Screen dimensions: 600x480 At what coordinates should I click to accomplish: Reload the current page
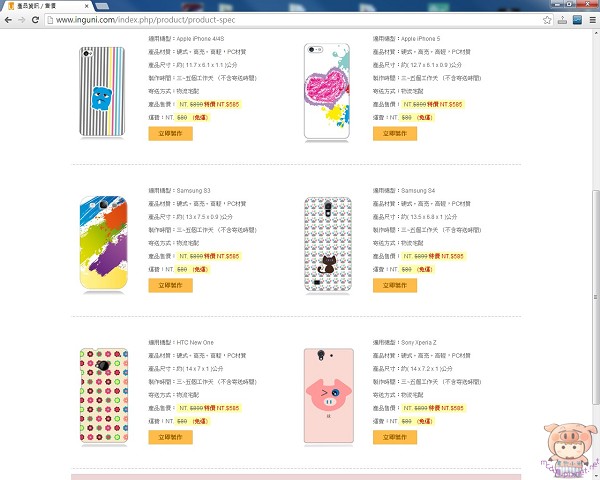click(37, 20)
